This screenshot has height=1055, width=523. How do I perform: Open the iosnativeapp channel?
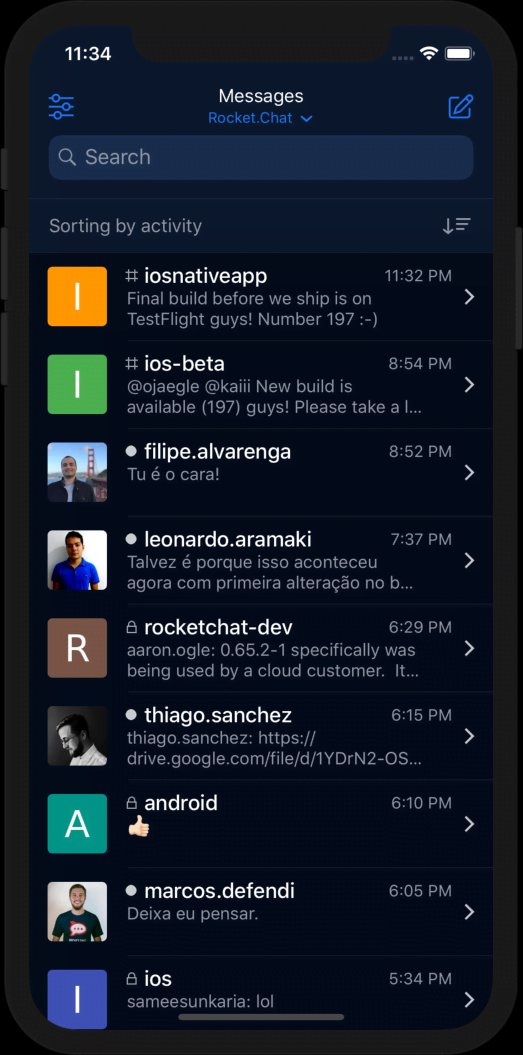(x=261, y=297)
